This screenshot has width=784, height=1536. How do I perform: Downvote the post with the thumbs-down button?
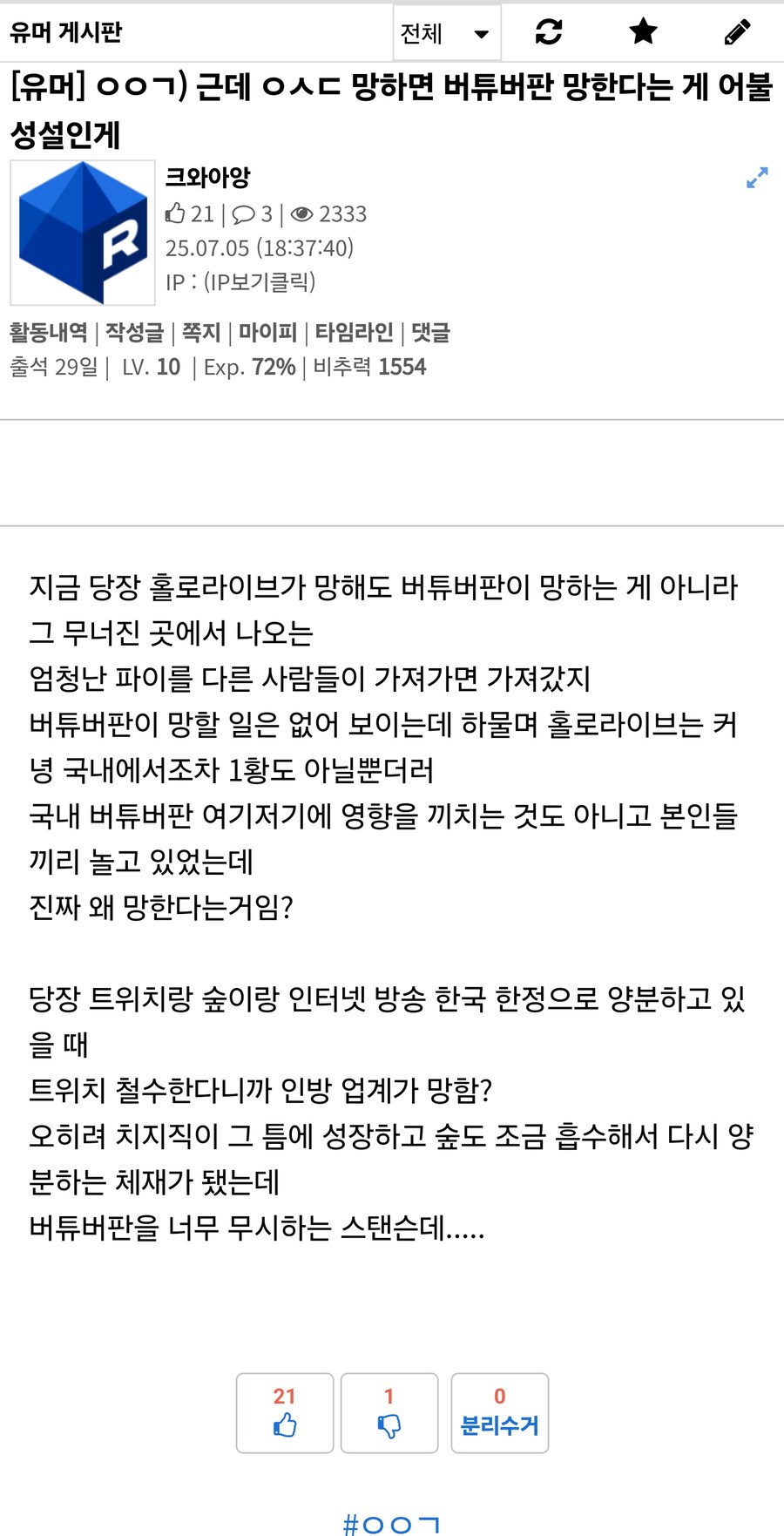(x=389, y=1413)
